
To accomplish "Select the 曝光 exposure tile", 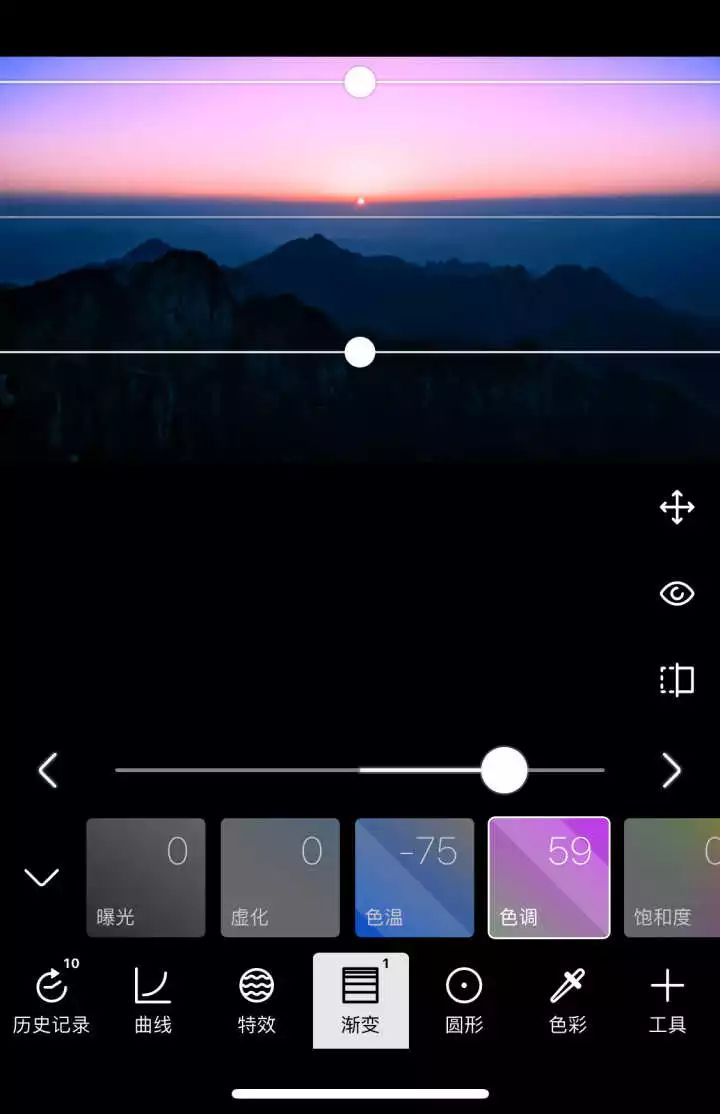I will click(x=146, y=877).
